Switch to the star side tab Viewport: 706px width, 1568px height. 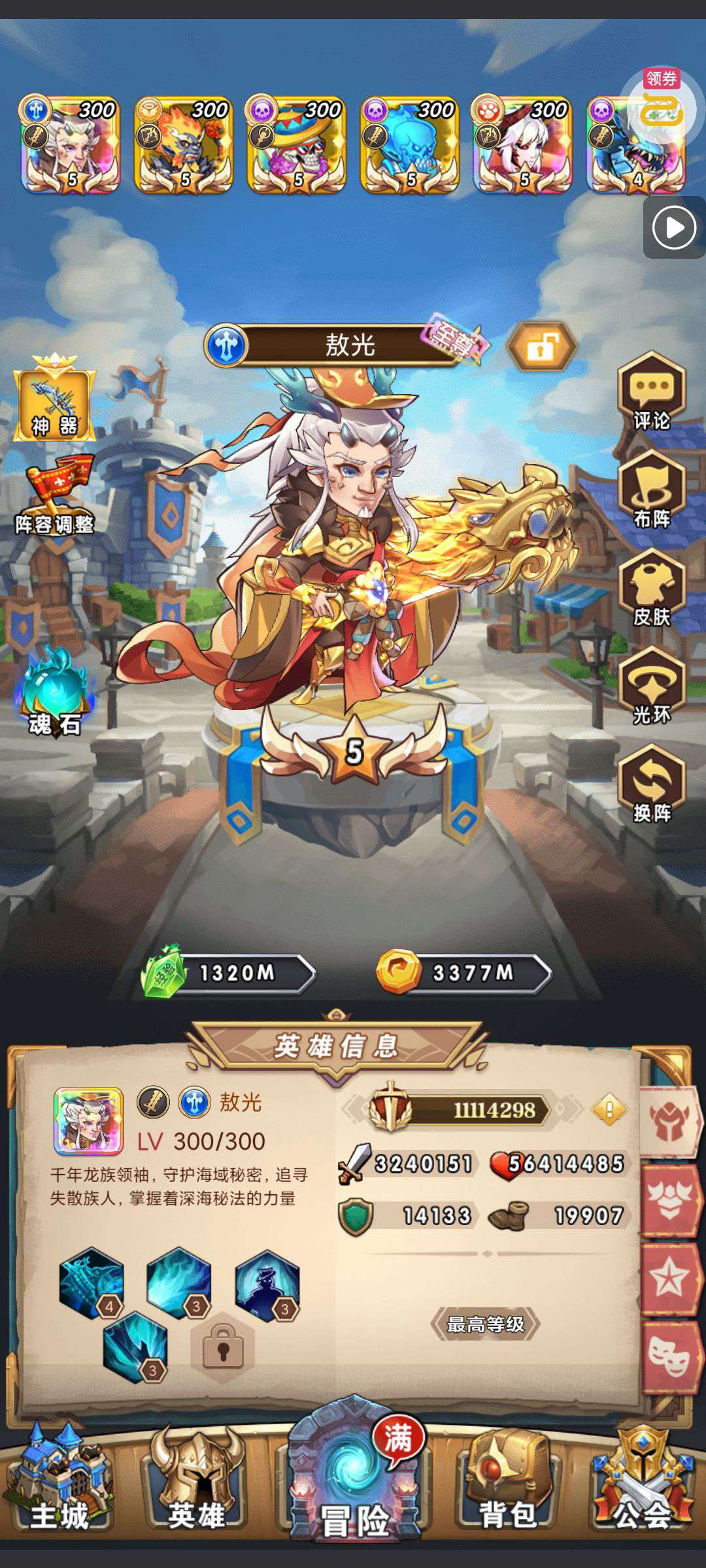tap(669, 1279)
